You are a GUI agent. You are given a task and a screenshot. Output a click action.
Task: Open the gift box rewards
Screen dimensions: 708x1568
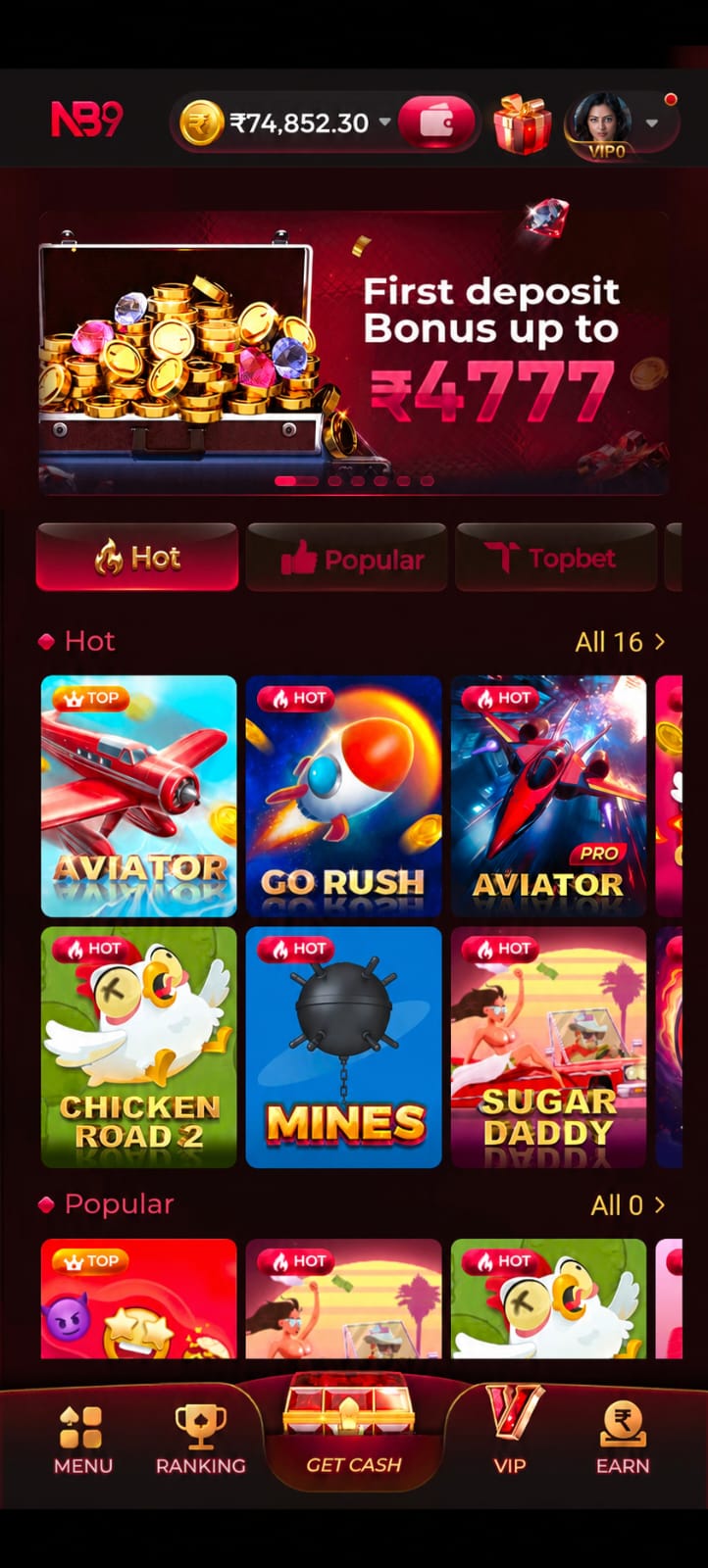click(522, 123)
